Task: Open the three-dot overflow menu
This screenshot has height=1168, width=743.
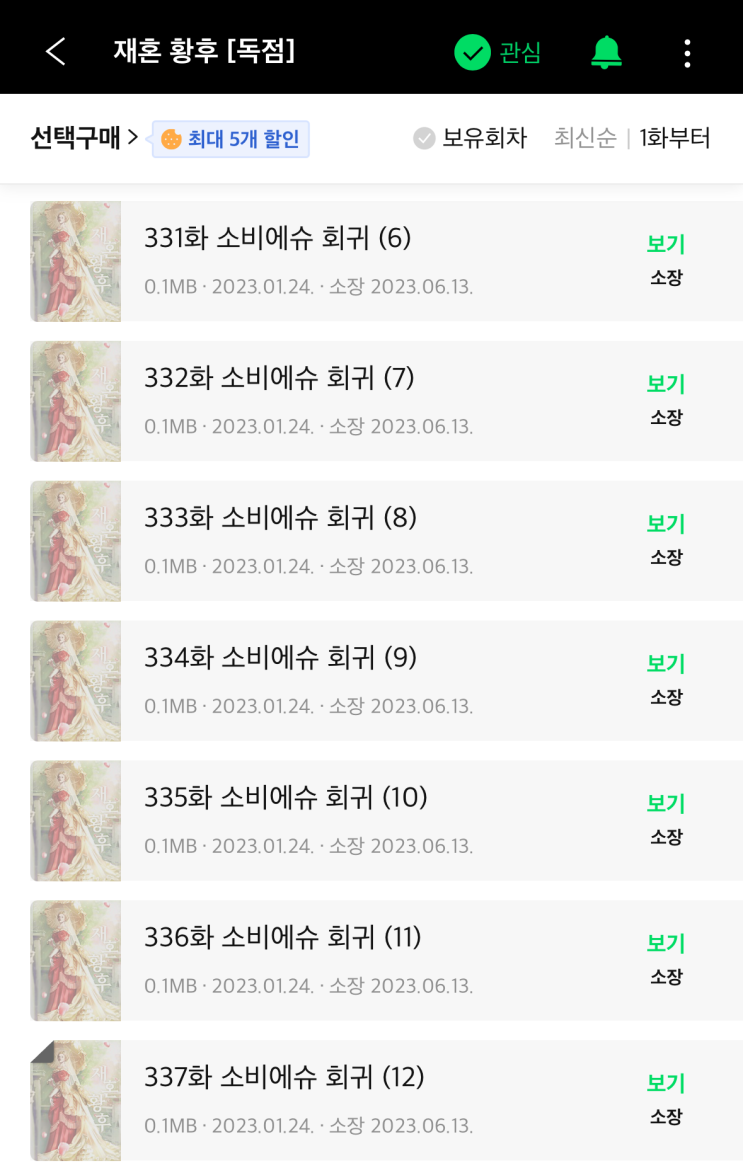Action: [x=687, y=53]
